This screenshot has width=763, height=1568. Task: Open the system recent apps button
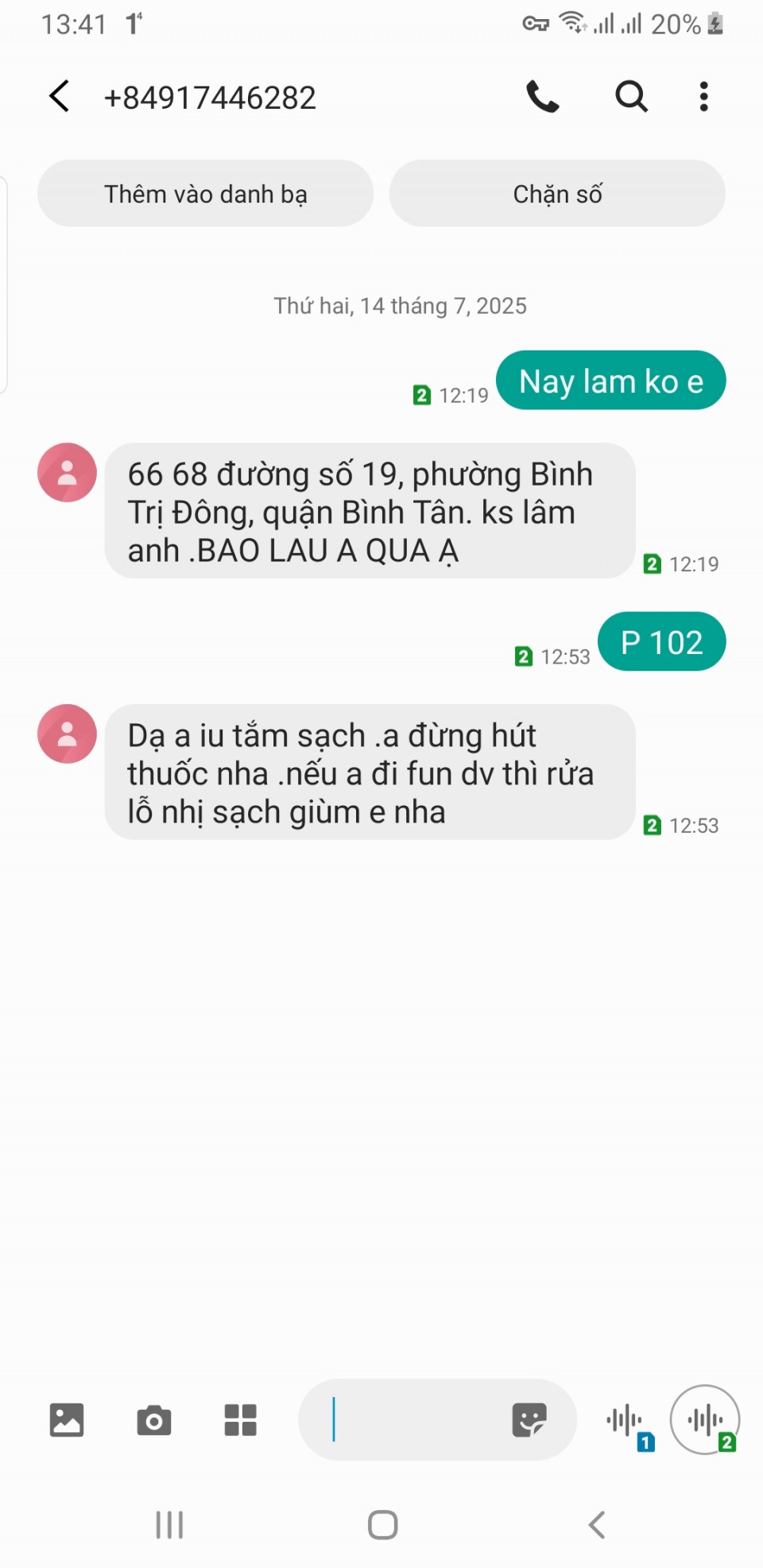169,1525
